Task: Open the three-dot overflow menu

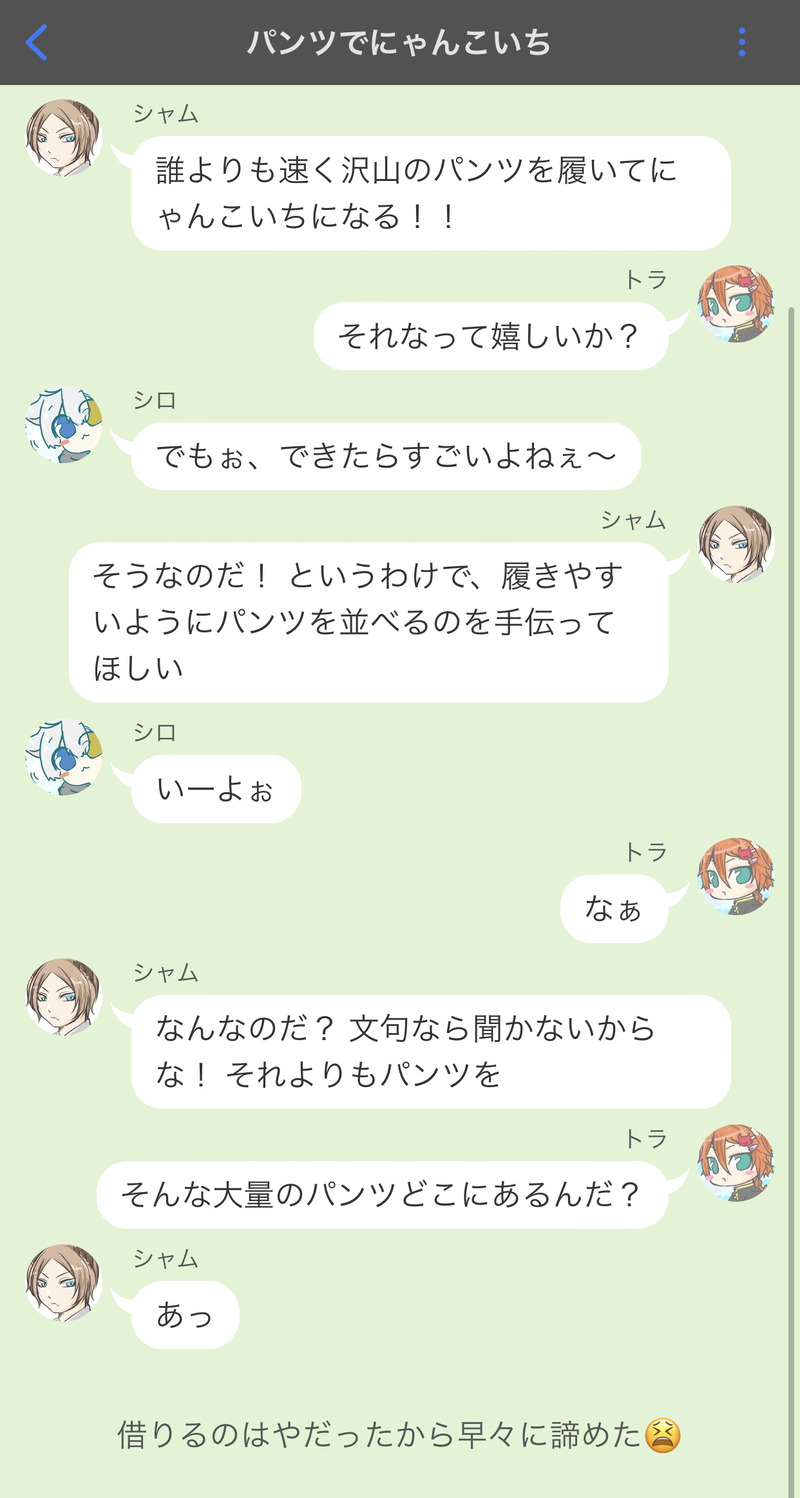Action: [x=741, y=42]
